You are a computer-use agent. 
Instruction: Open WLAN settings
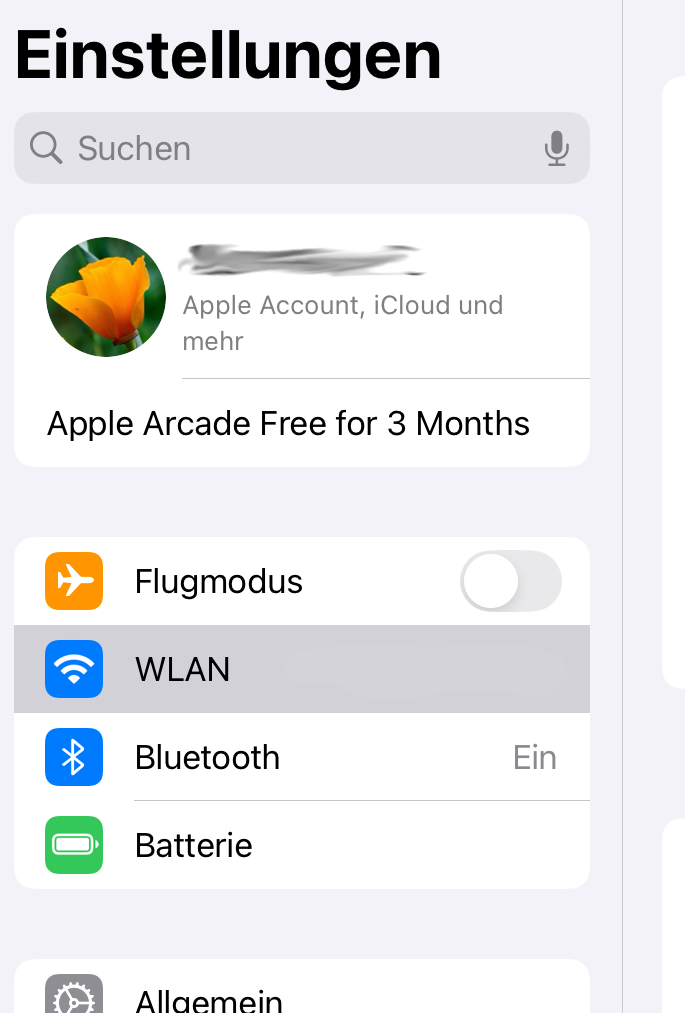coord(300,669)
